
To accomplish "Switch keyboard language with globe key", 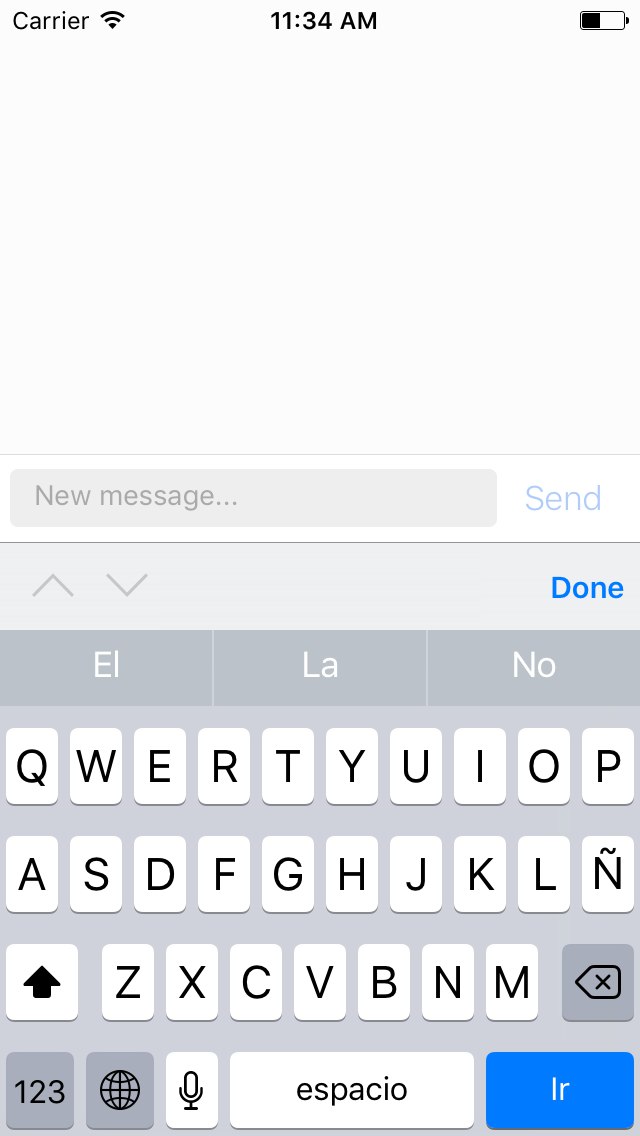I will point(120,1090).
